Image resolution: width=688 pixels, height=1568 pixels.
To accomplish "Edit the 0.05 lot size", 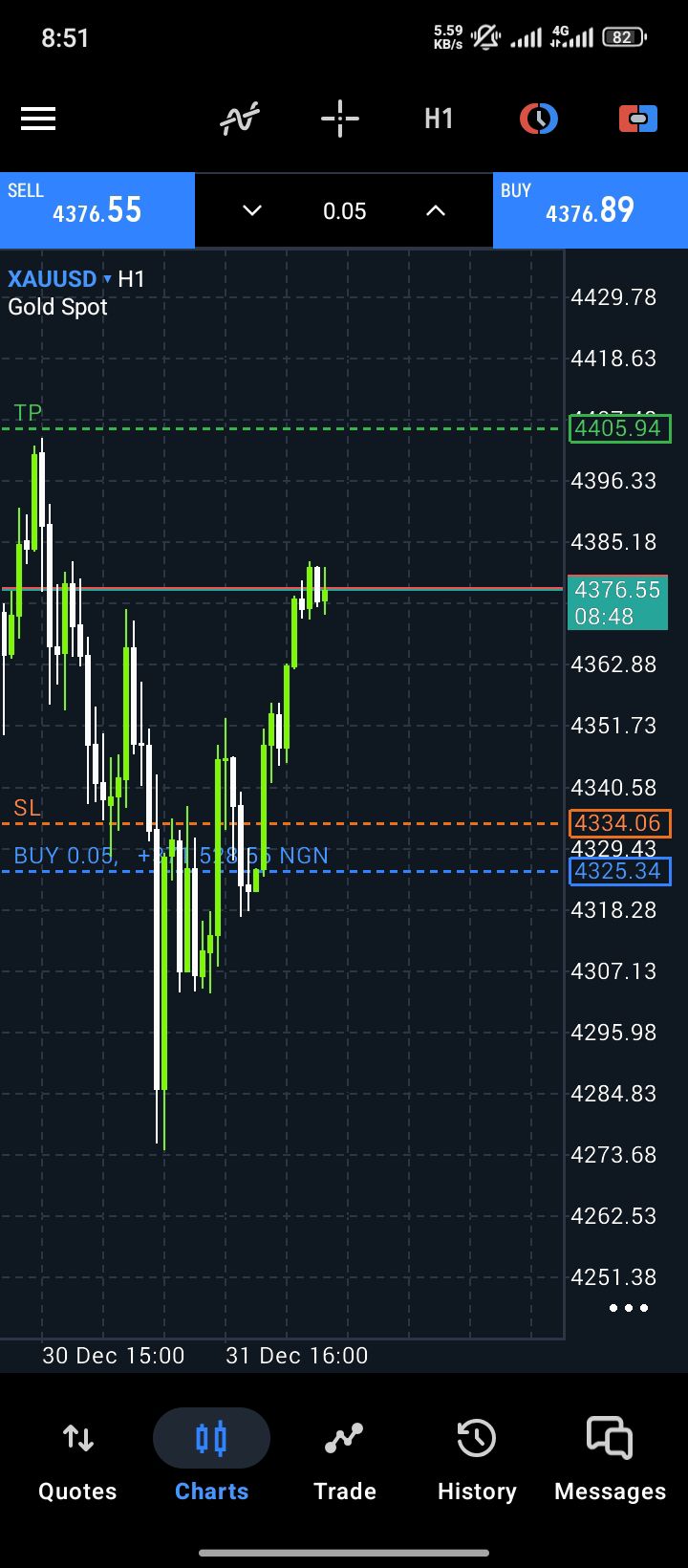I will (x=344, y=210).
